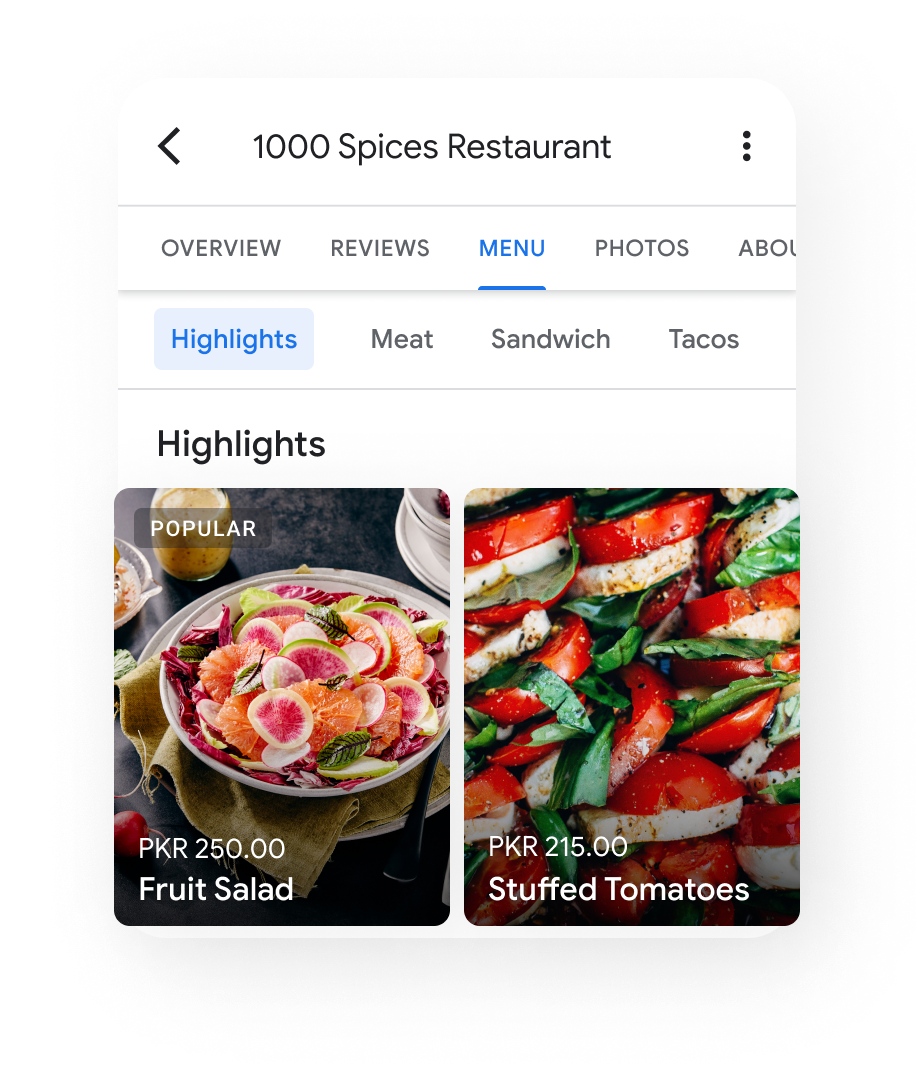Switch to the Overview tab

pos(221,248)
